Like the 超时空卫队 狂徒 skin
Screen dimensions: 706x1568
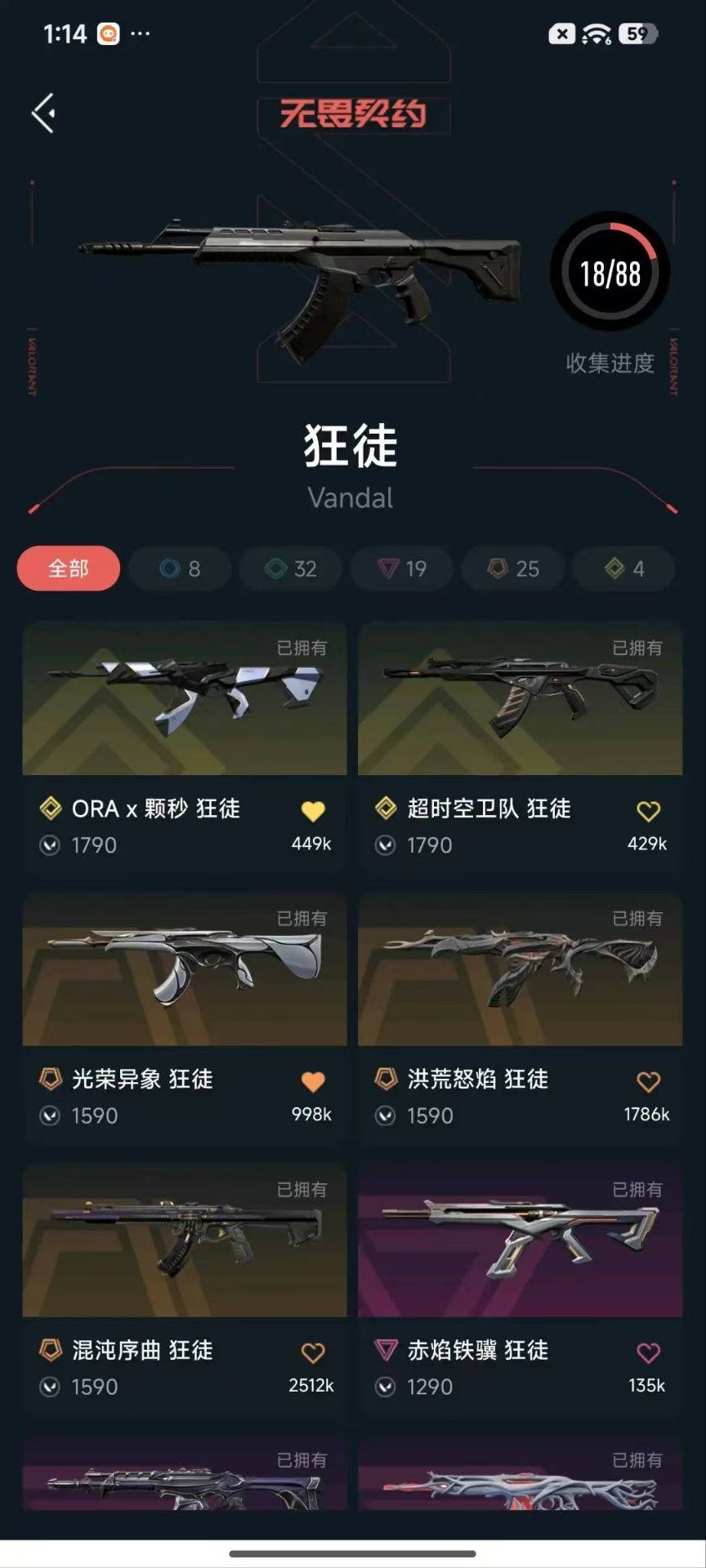click(649, 811)
